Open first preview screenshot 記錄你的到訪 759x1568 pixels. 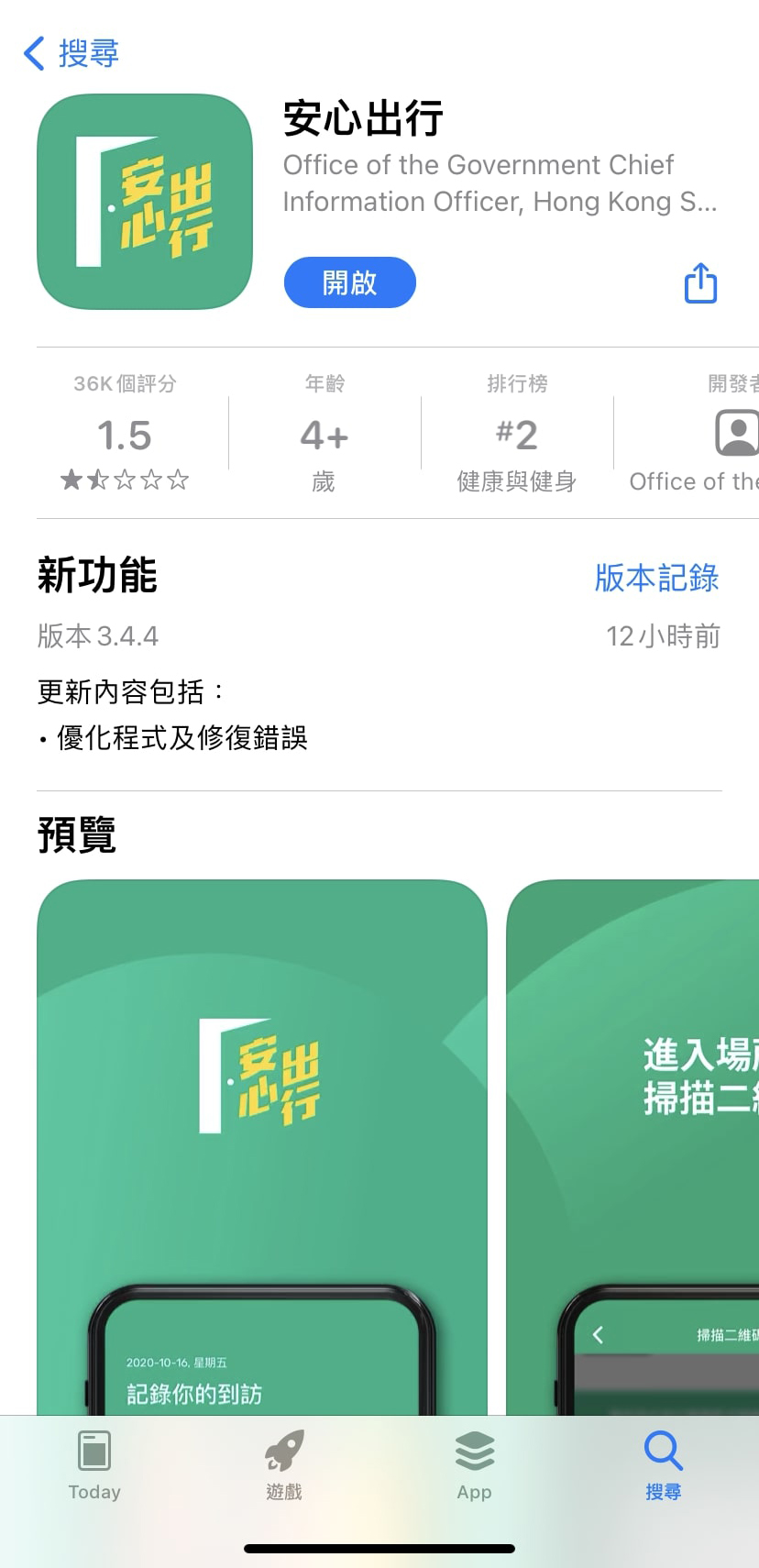(261, 1146)
